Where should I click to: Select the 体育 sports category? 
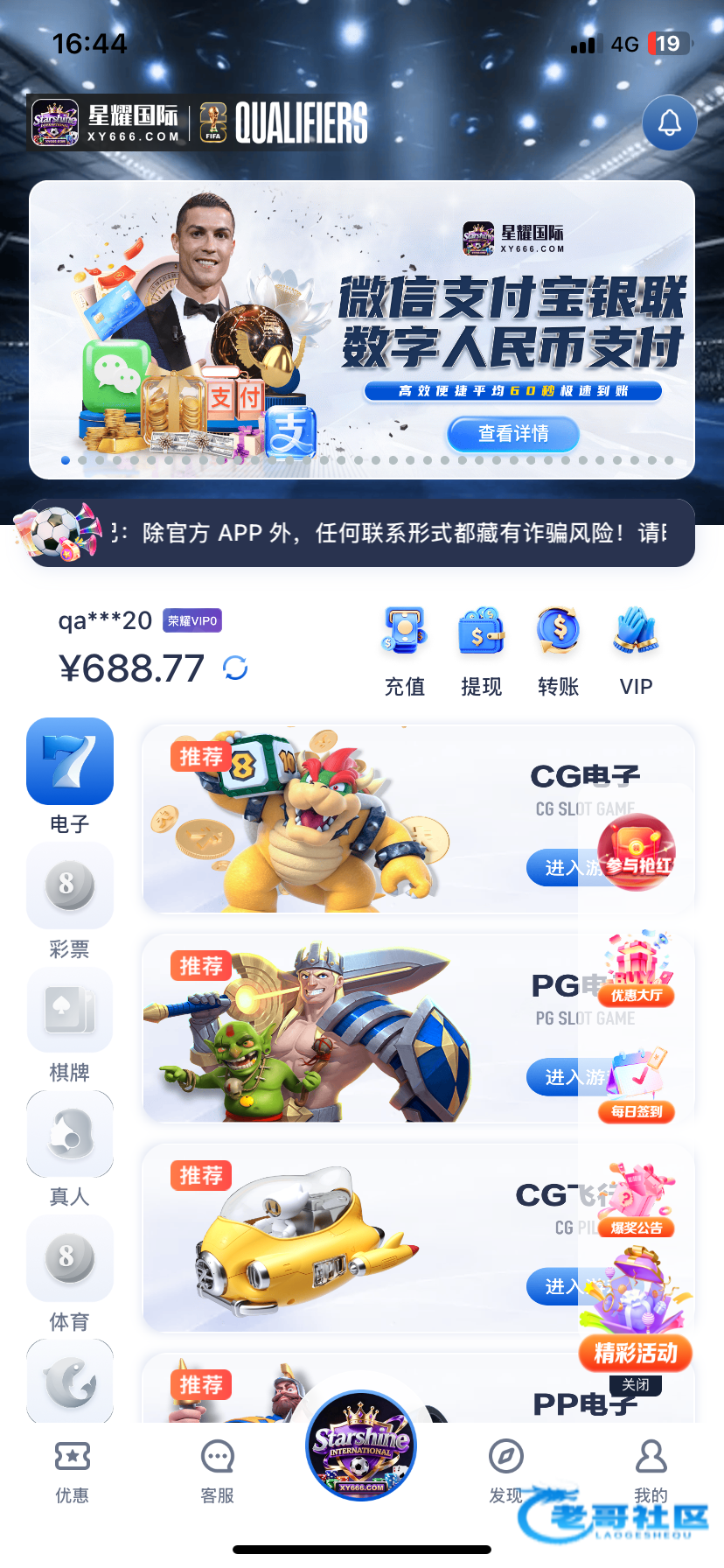tap(70, 1273)
